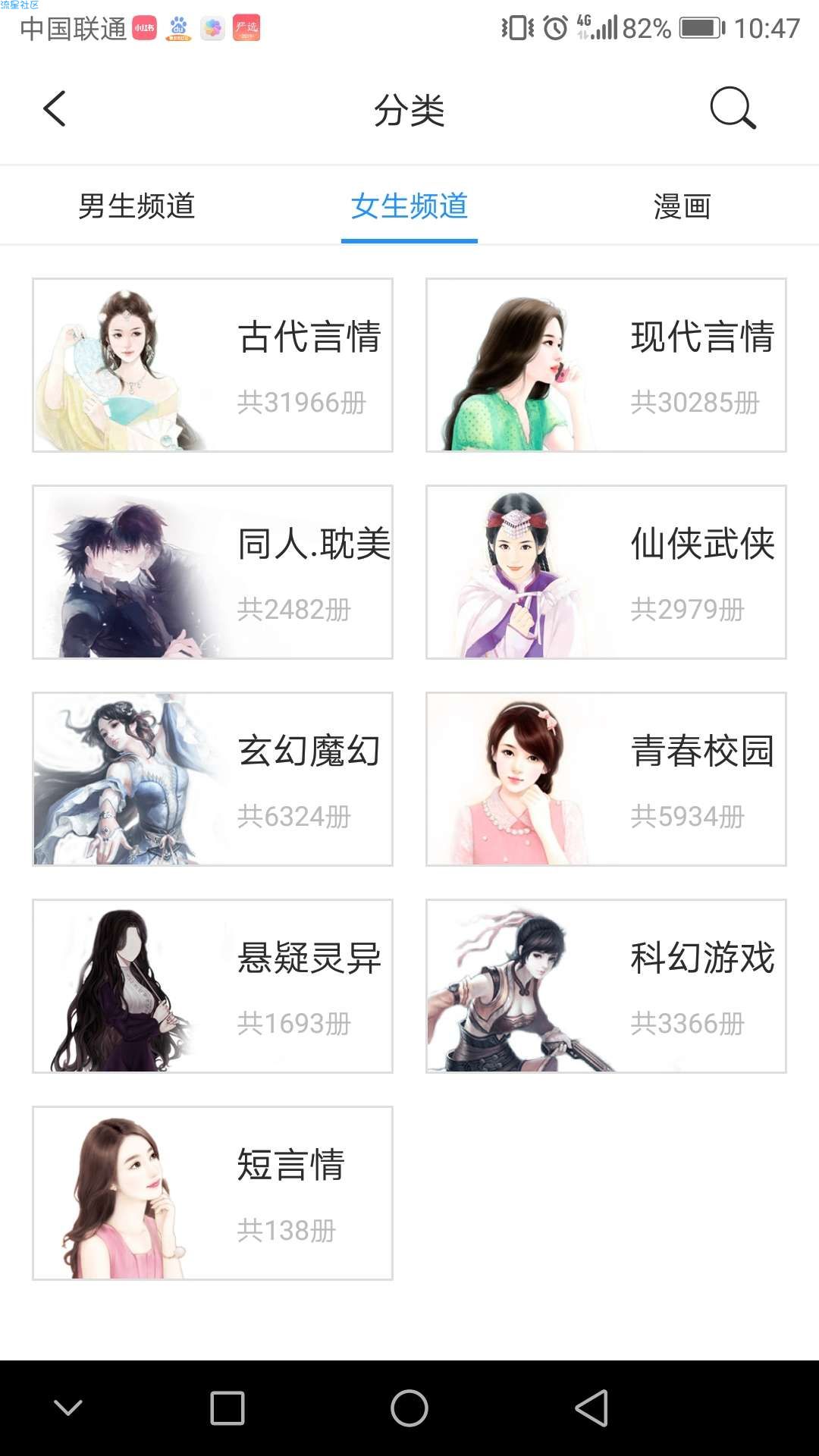Open the 现代言情 category
This screenshot has height=1456, width=819.
pos(606,365)
